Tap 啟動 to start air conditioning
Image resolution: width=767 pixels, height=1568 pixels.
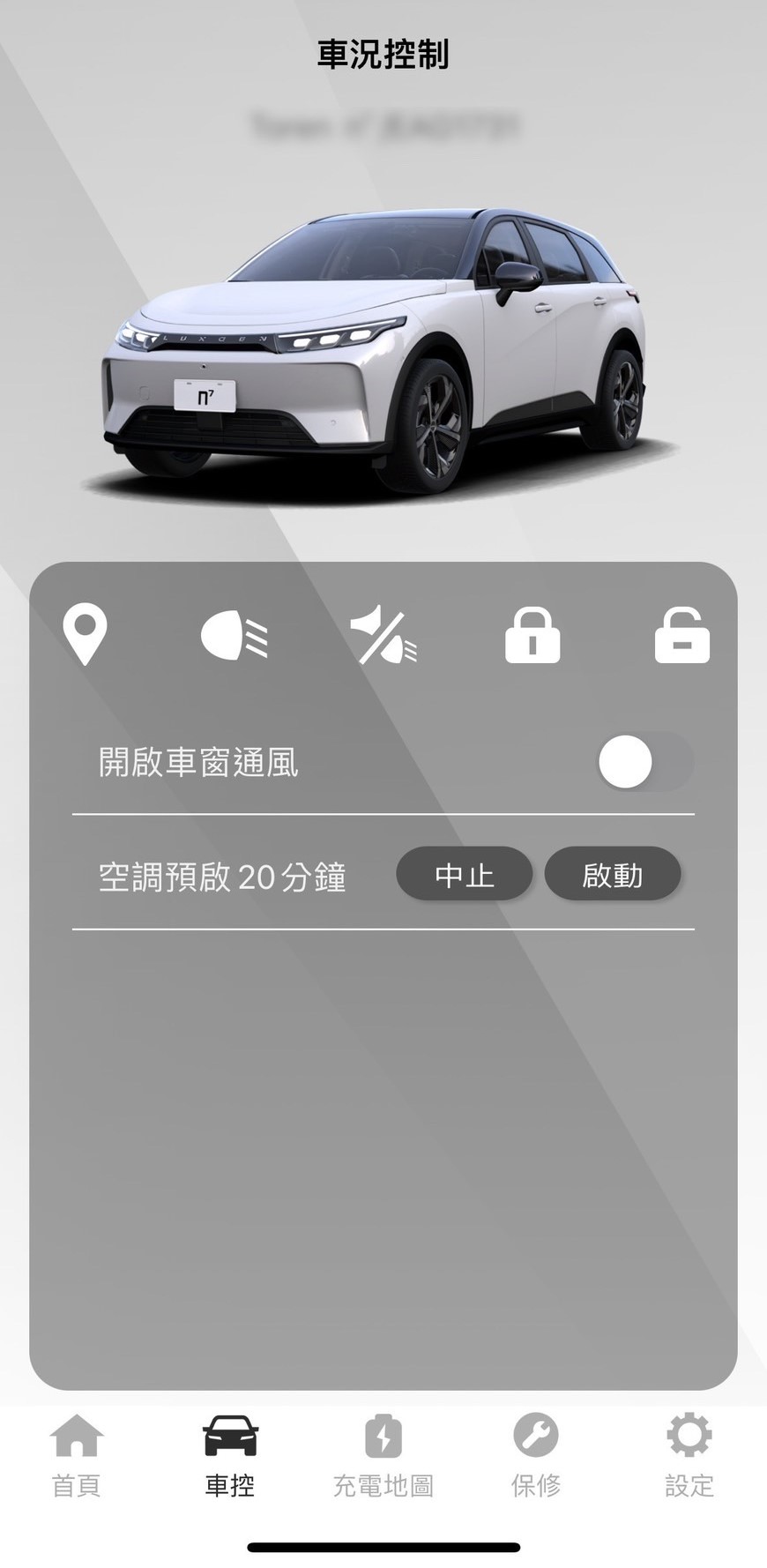(x=612, y=875)
